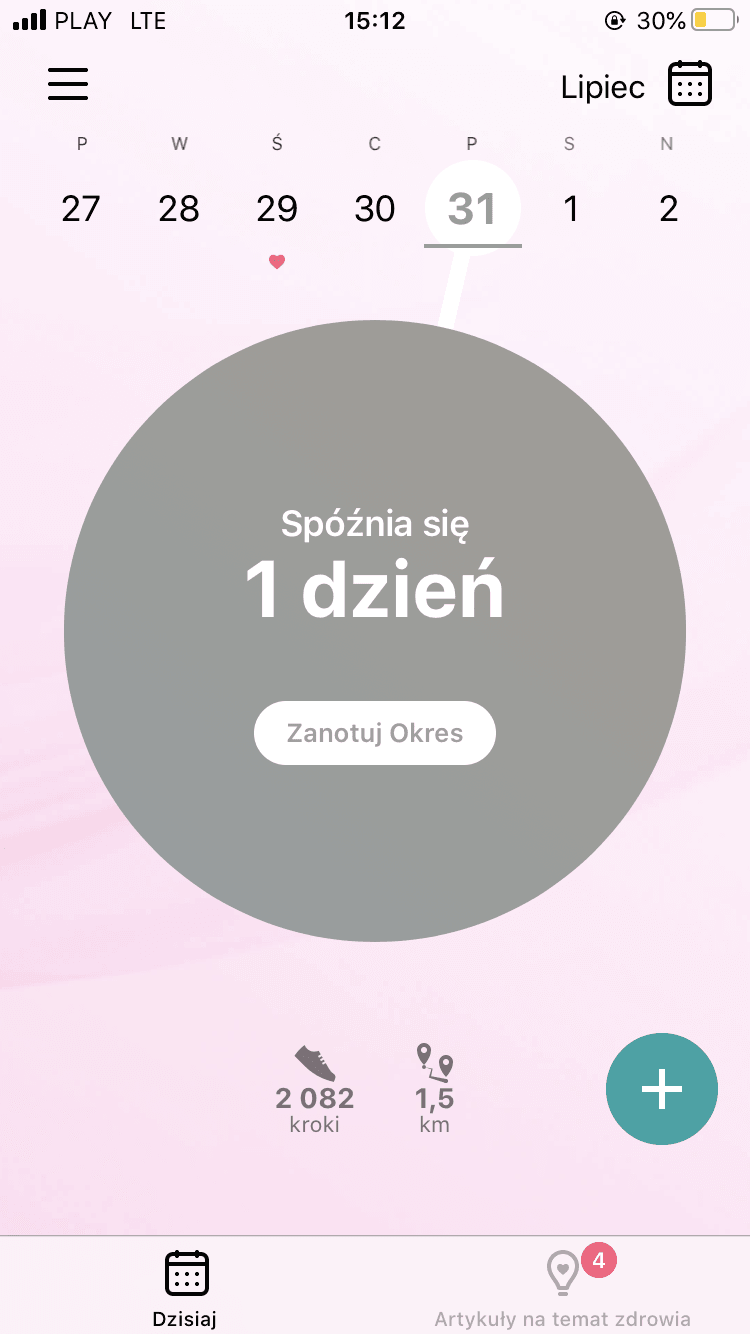Open the hamburger menu
Image resolution: width=750 pixels, height=1334 pixels.
click(x=68, y=84)
